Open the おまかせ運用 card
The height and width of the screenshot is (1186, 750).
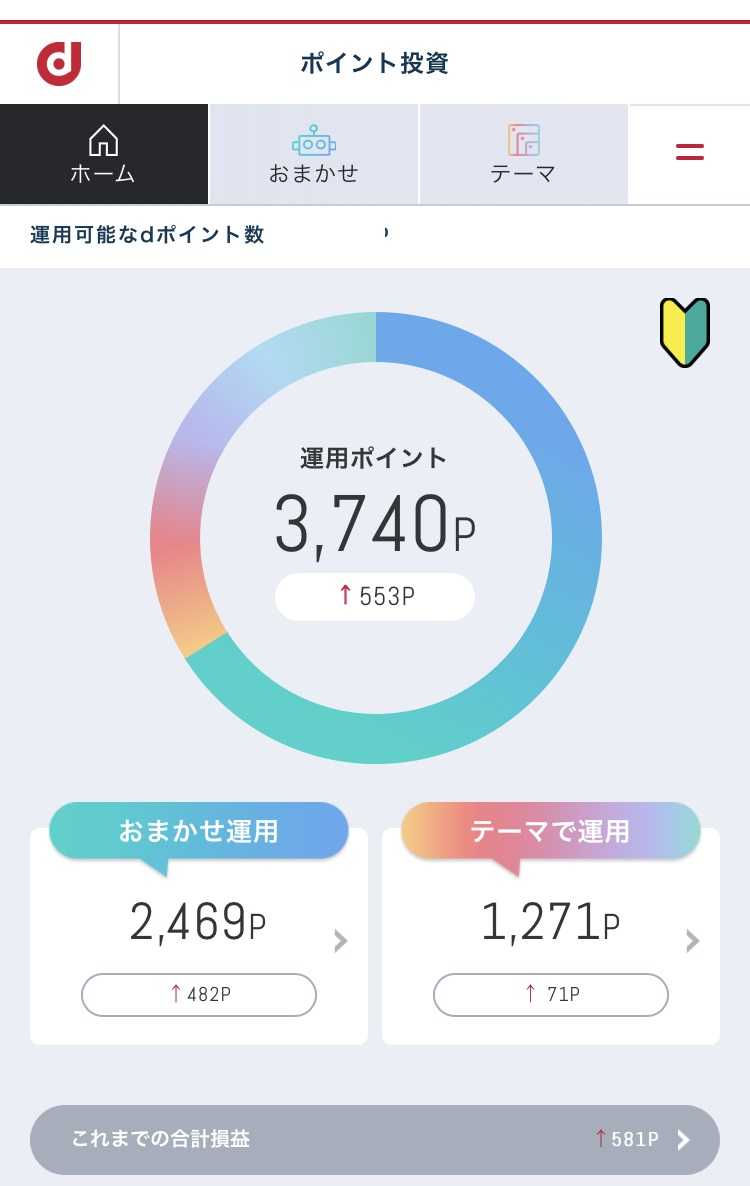(x=199, y=935)
